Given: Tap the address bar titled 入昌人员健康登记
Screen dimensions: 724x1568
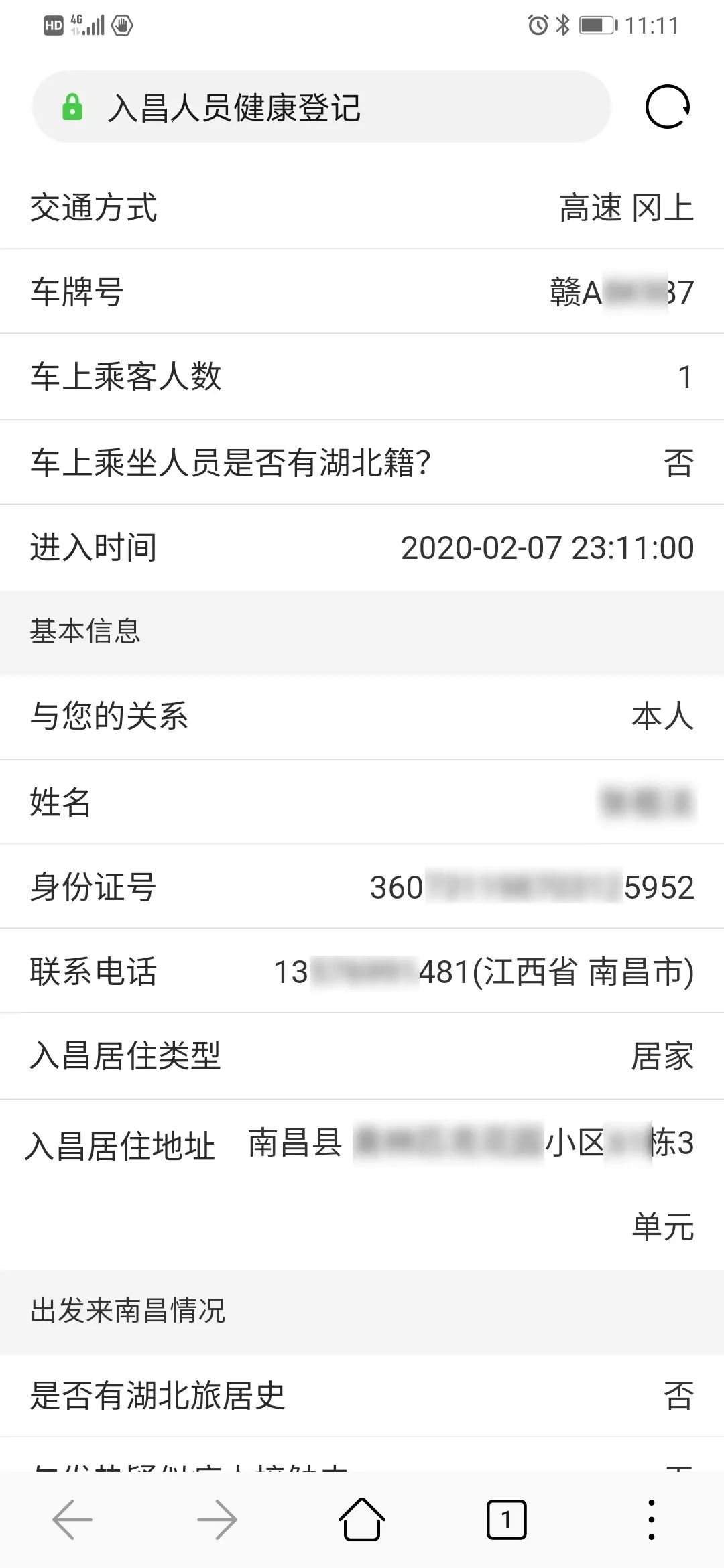Looking at the screenshot, I should (322, 107).
